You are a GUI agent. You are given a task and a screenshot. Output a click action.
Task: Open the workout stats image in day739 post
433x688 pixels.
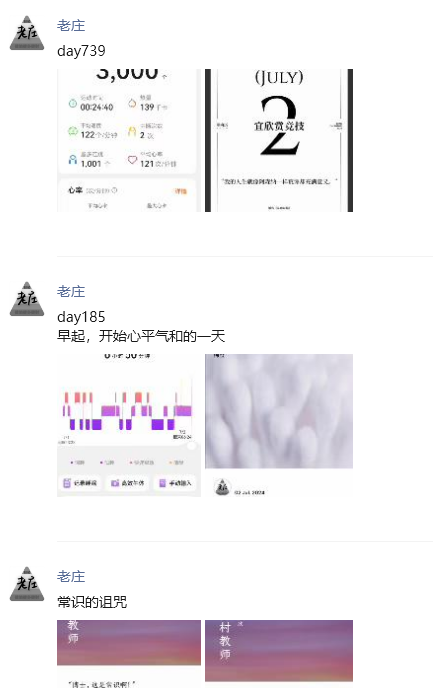point(129,140)
